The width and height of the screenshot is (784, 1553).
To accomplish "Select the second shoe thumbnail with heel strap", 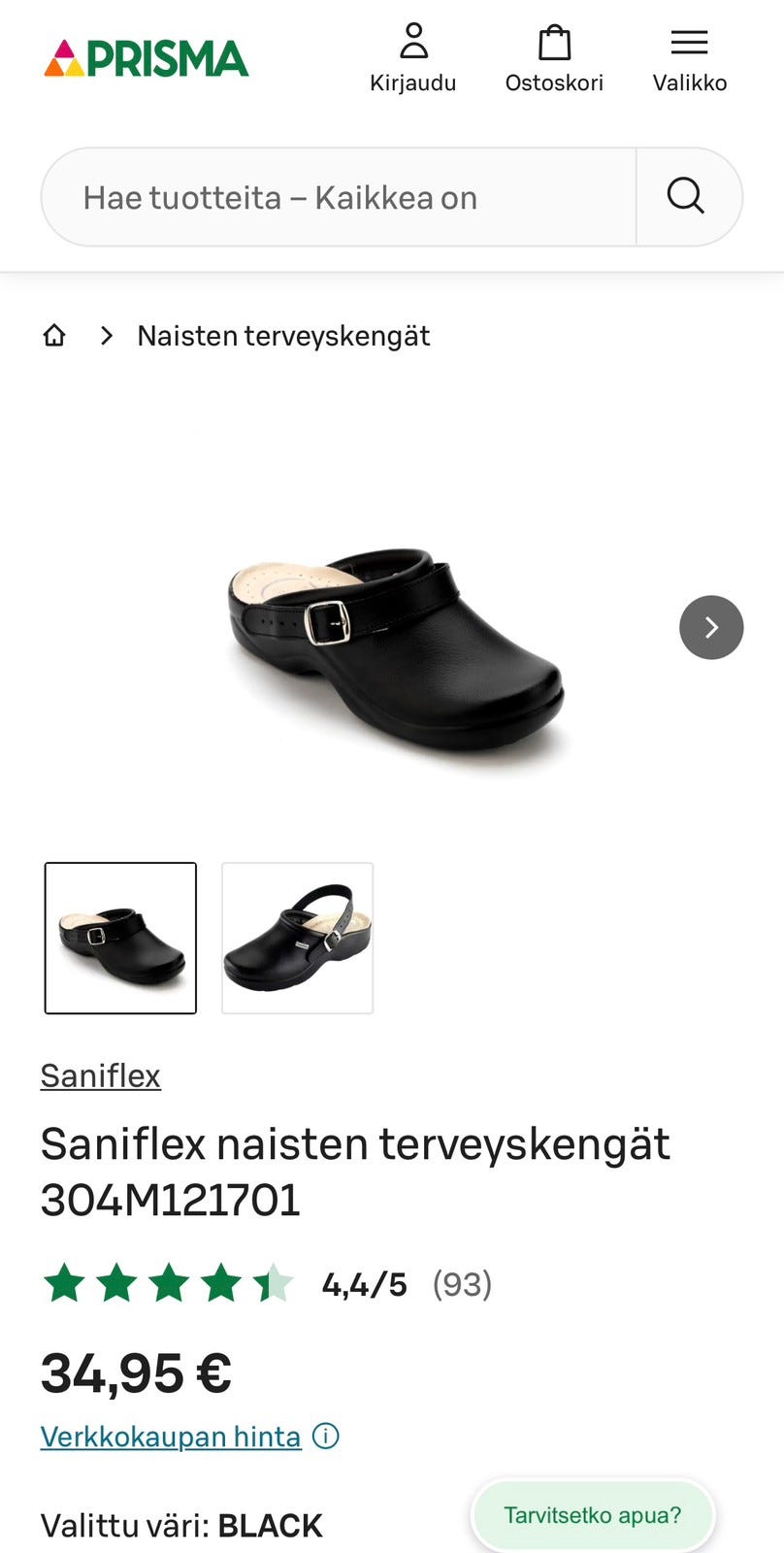I will (297, 938).
